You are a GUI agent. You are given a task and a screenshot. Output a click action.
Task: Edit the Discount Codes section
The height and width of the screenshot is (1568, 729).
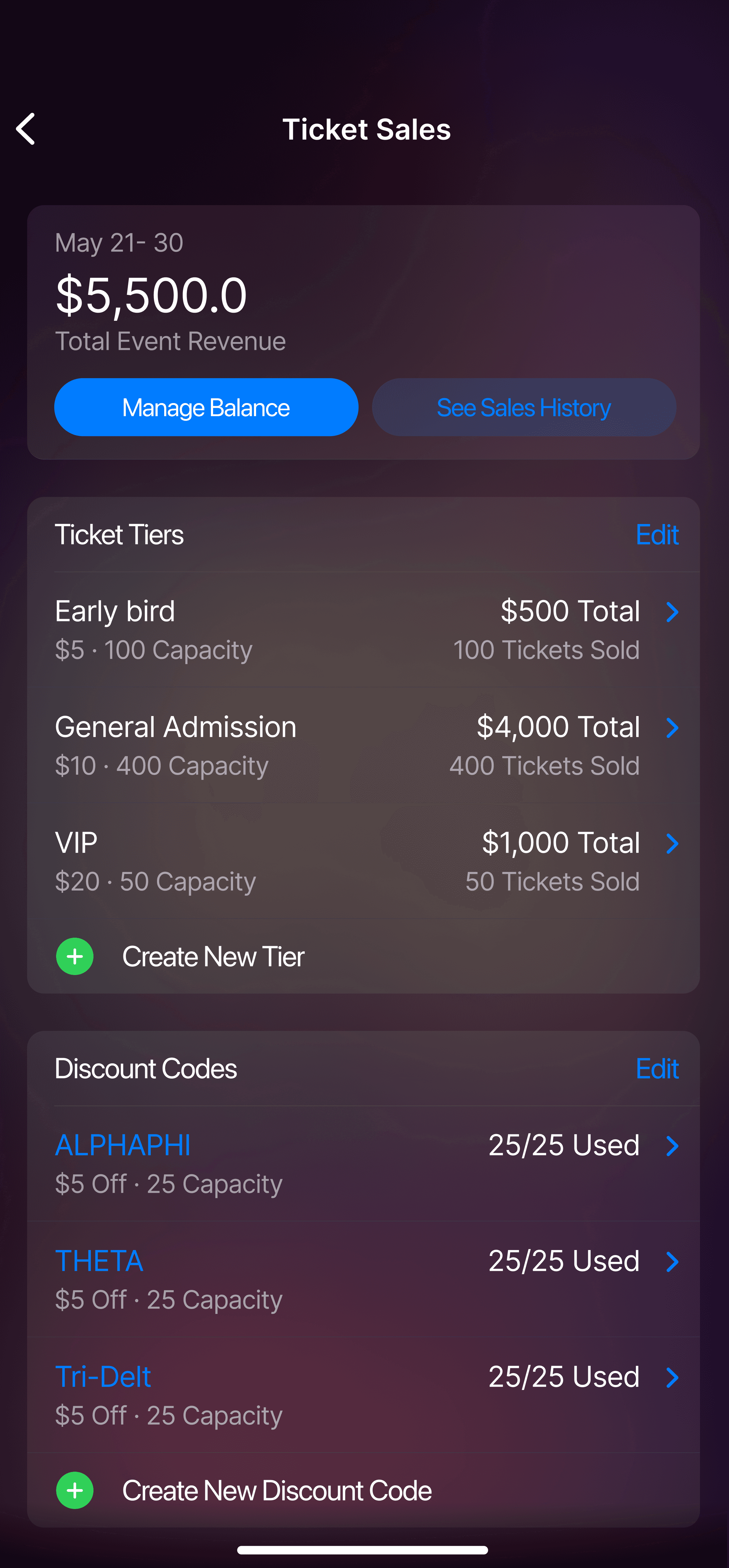pos(657,1068)
